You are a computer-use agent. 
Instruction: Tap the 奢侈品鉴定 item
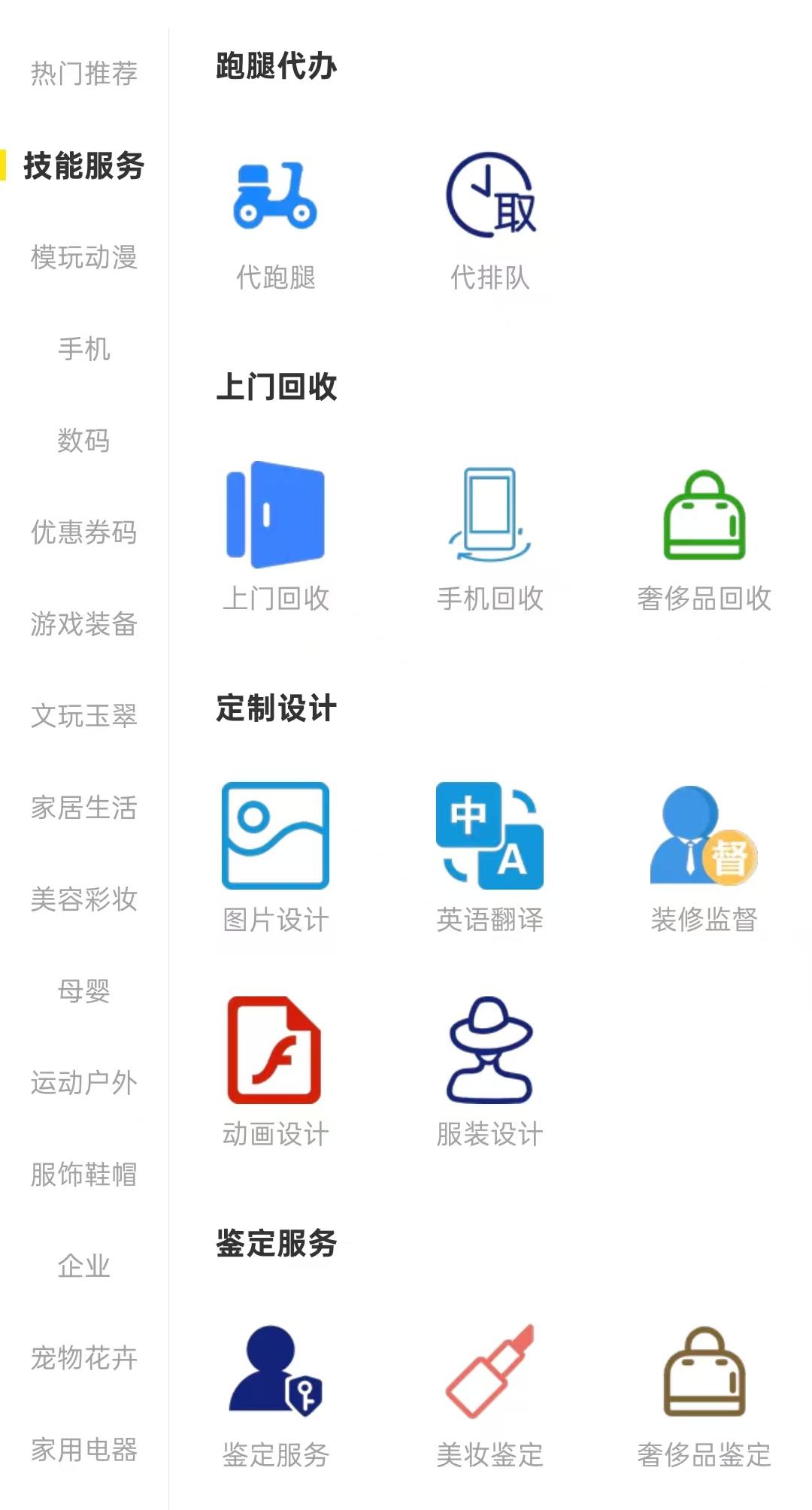704,1393
